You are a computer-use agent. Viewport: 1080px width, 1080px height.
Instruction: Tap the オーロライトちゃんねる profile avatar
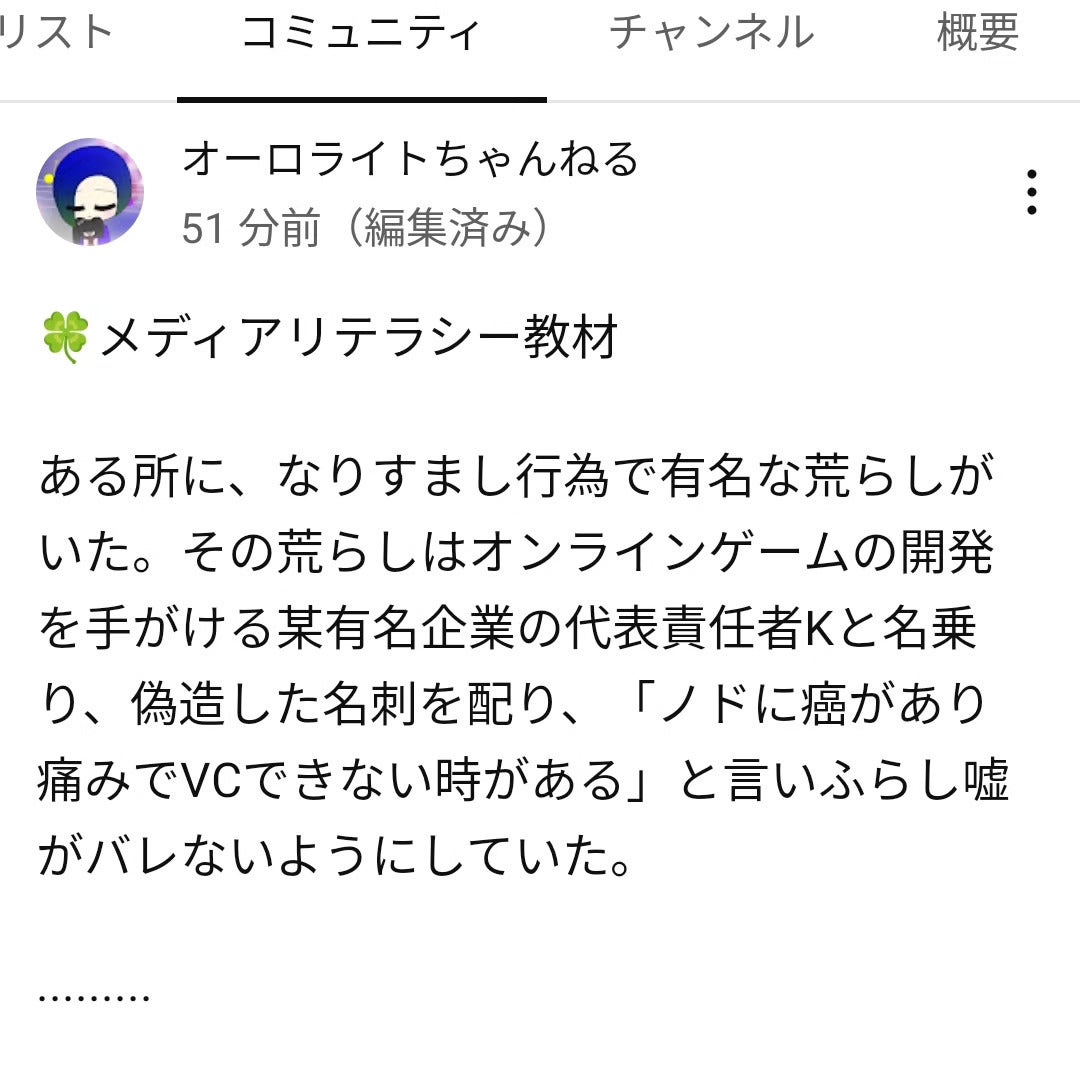(x=90, y=192)
